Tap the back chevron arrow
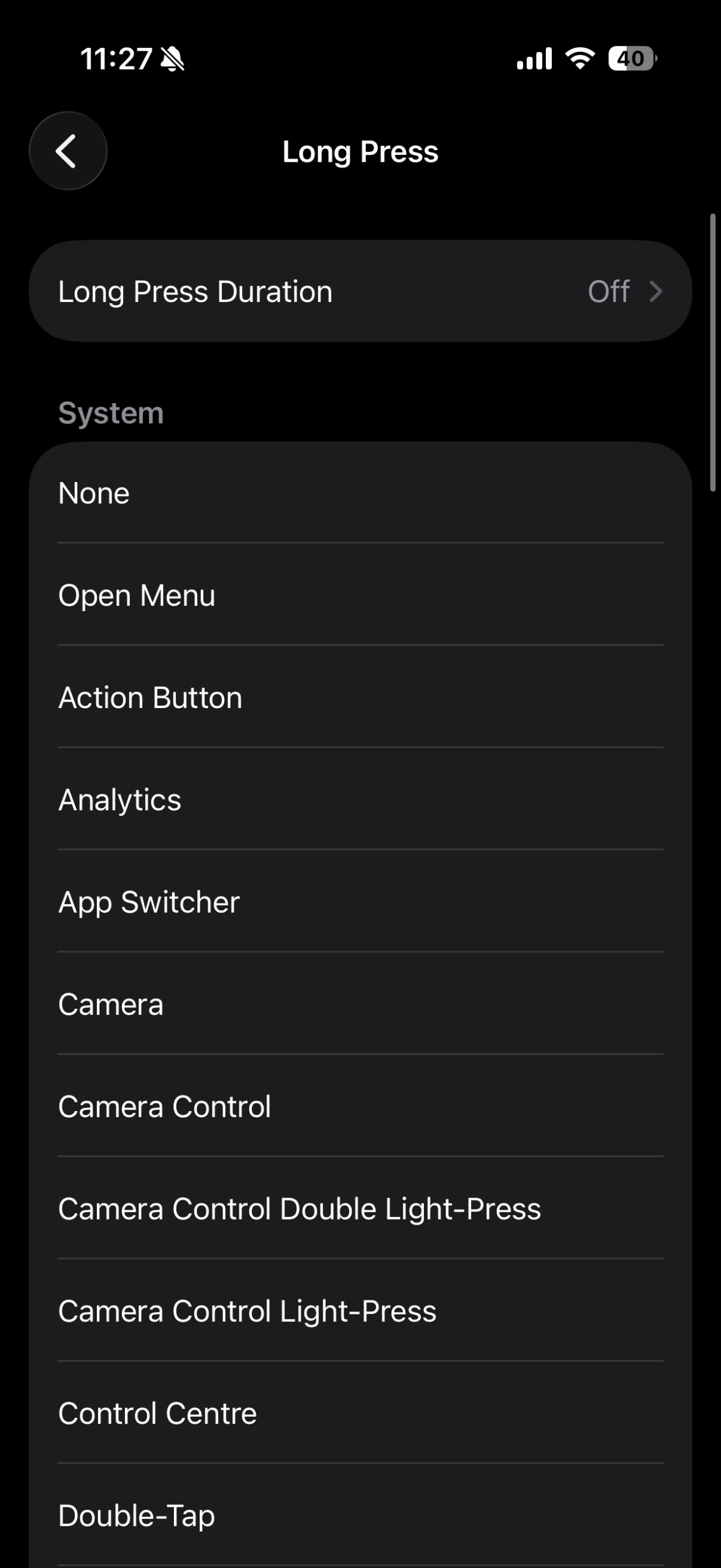This screenshot has width=721, height=1568. (67, 151)
